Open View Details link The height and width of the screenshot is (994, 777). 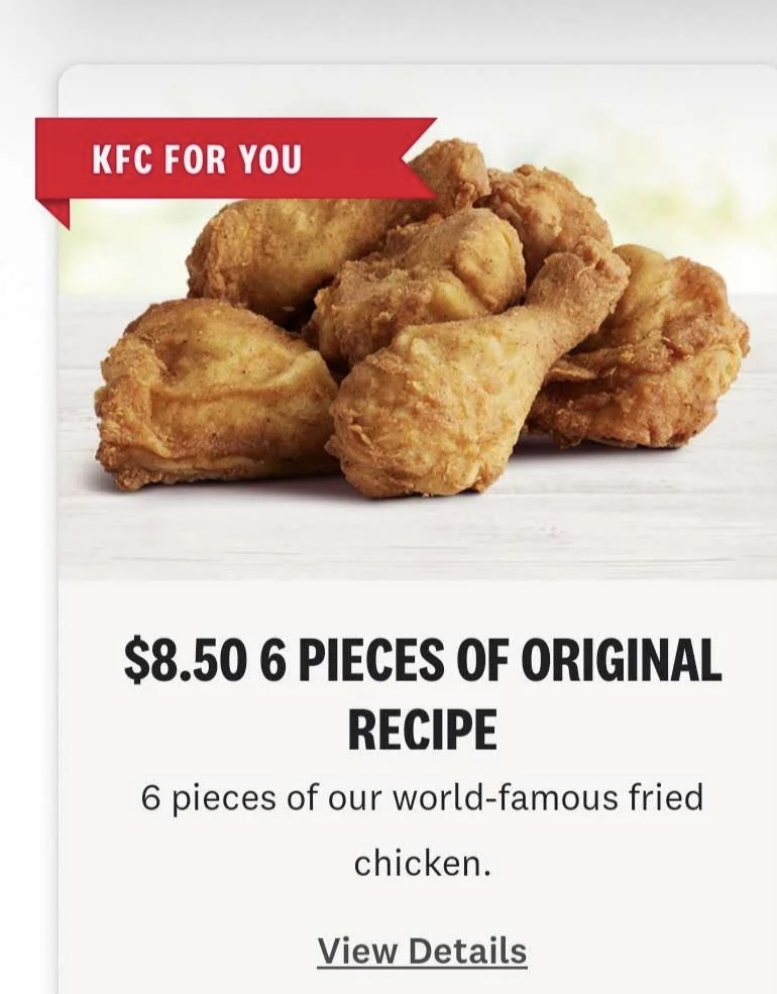[x=421, y=949]
